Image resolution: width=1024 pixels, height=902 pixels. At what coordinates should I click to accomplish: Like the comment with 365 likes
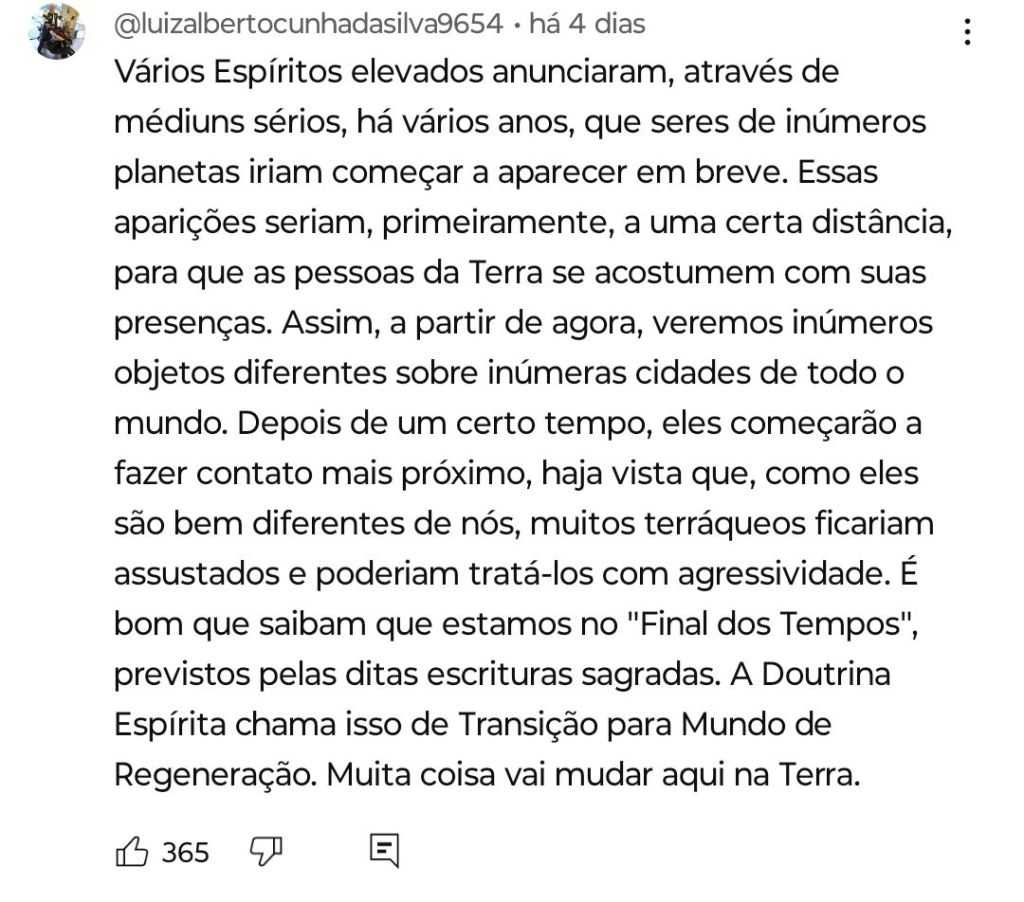(x=133, y=852)
